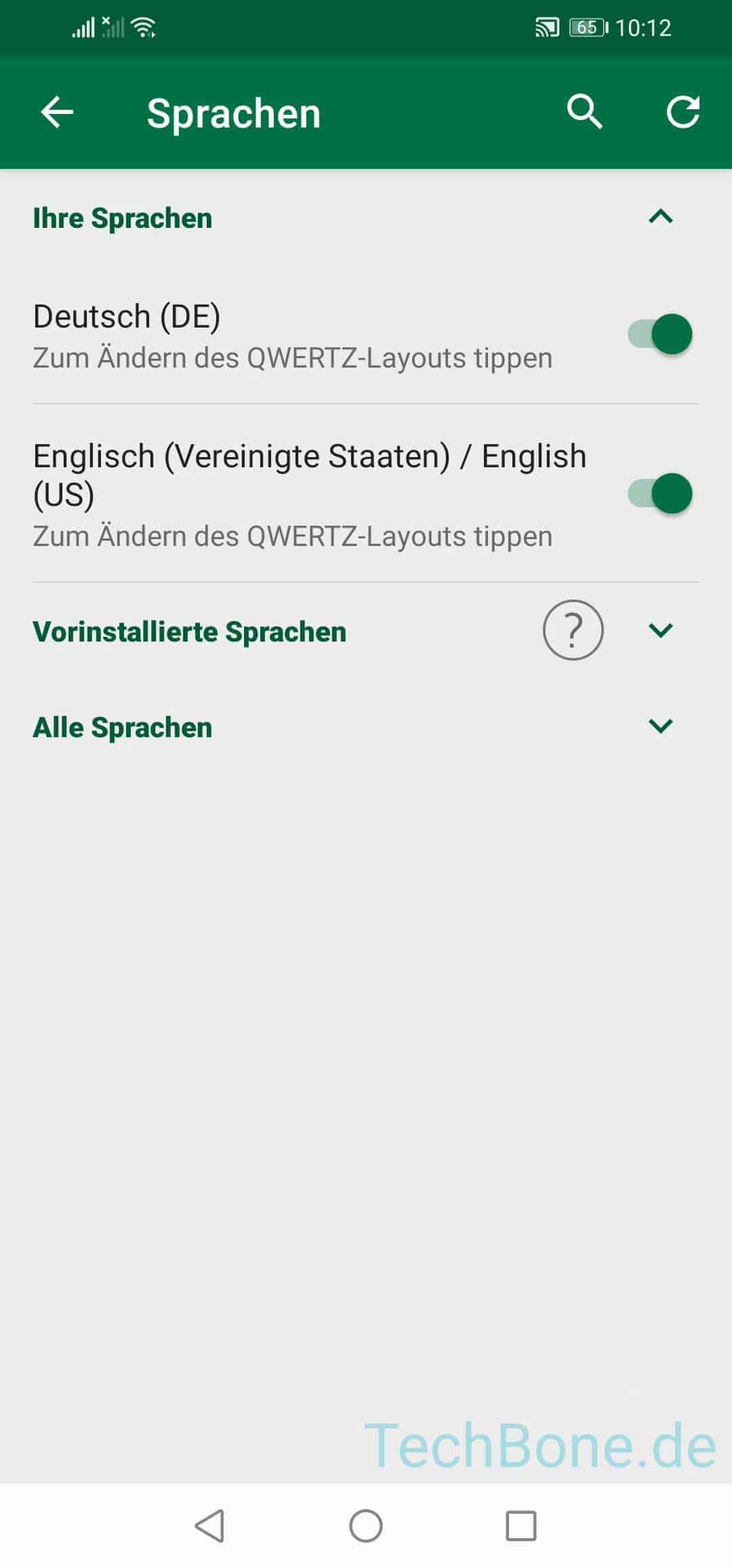Open the search for languages
The width and height of the screenshot is (732, 1568).
(x=584, y=113)
